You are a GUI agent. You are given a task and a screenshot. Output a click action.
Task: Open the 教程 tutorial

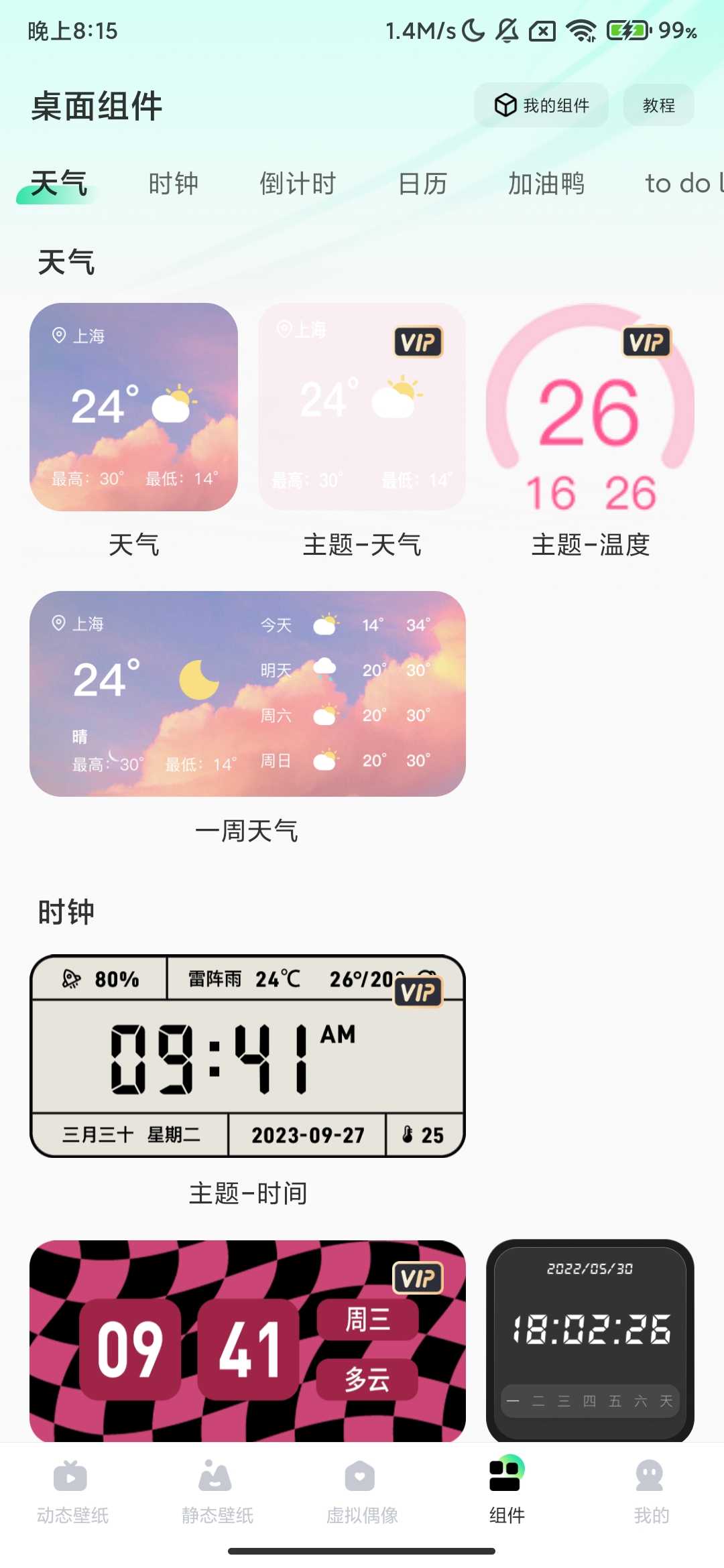point(658,105)
